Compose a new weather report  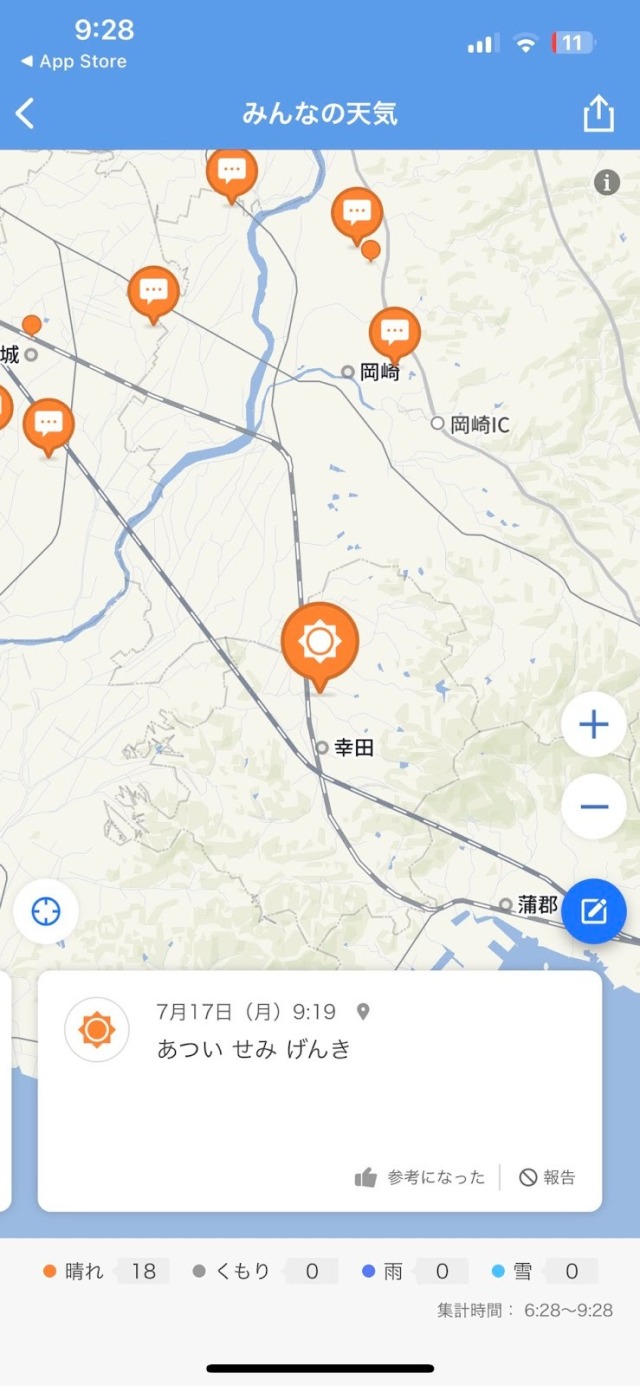coord(594,911)
